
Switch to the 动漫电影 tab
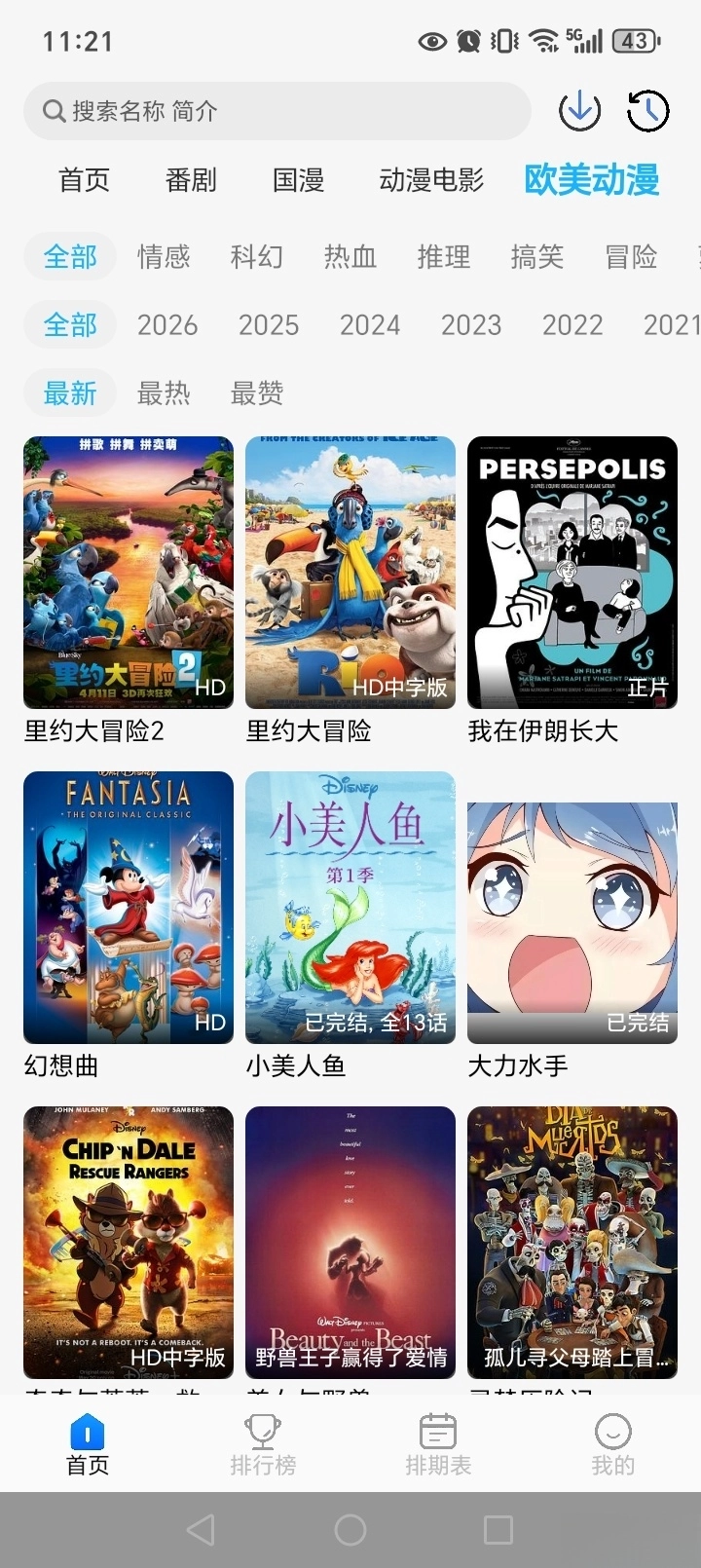429,180
